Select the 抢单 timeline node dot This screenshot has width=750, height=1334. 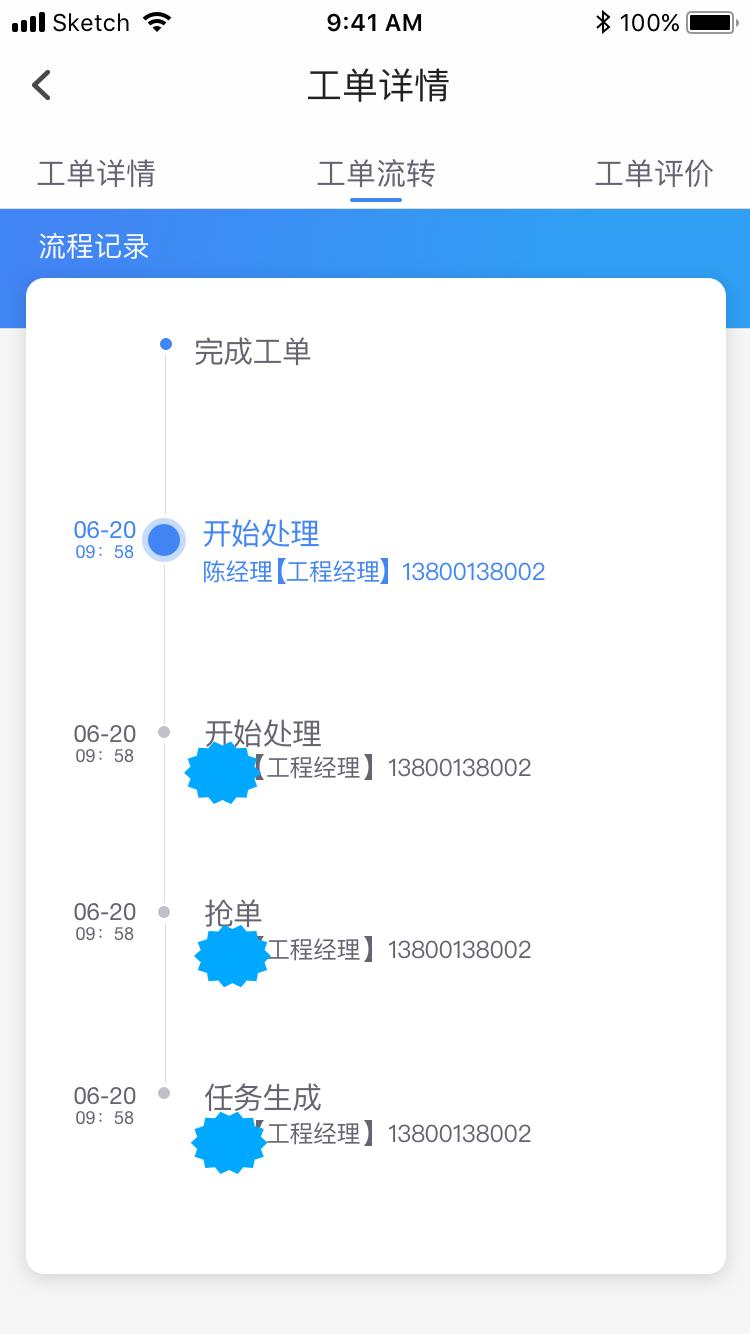[x=163, y=912]
